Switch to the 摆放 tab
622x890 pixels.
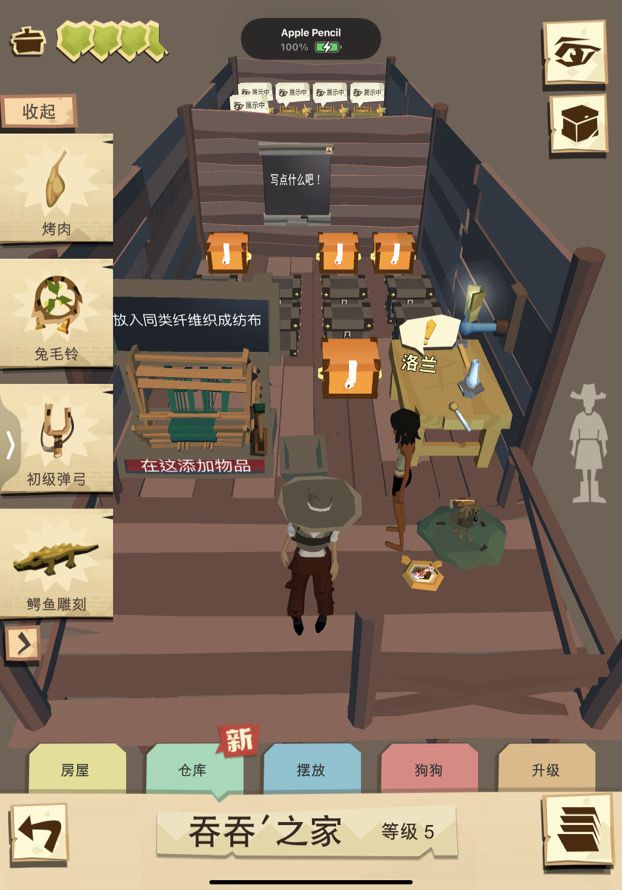click(312, 769)
